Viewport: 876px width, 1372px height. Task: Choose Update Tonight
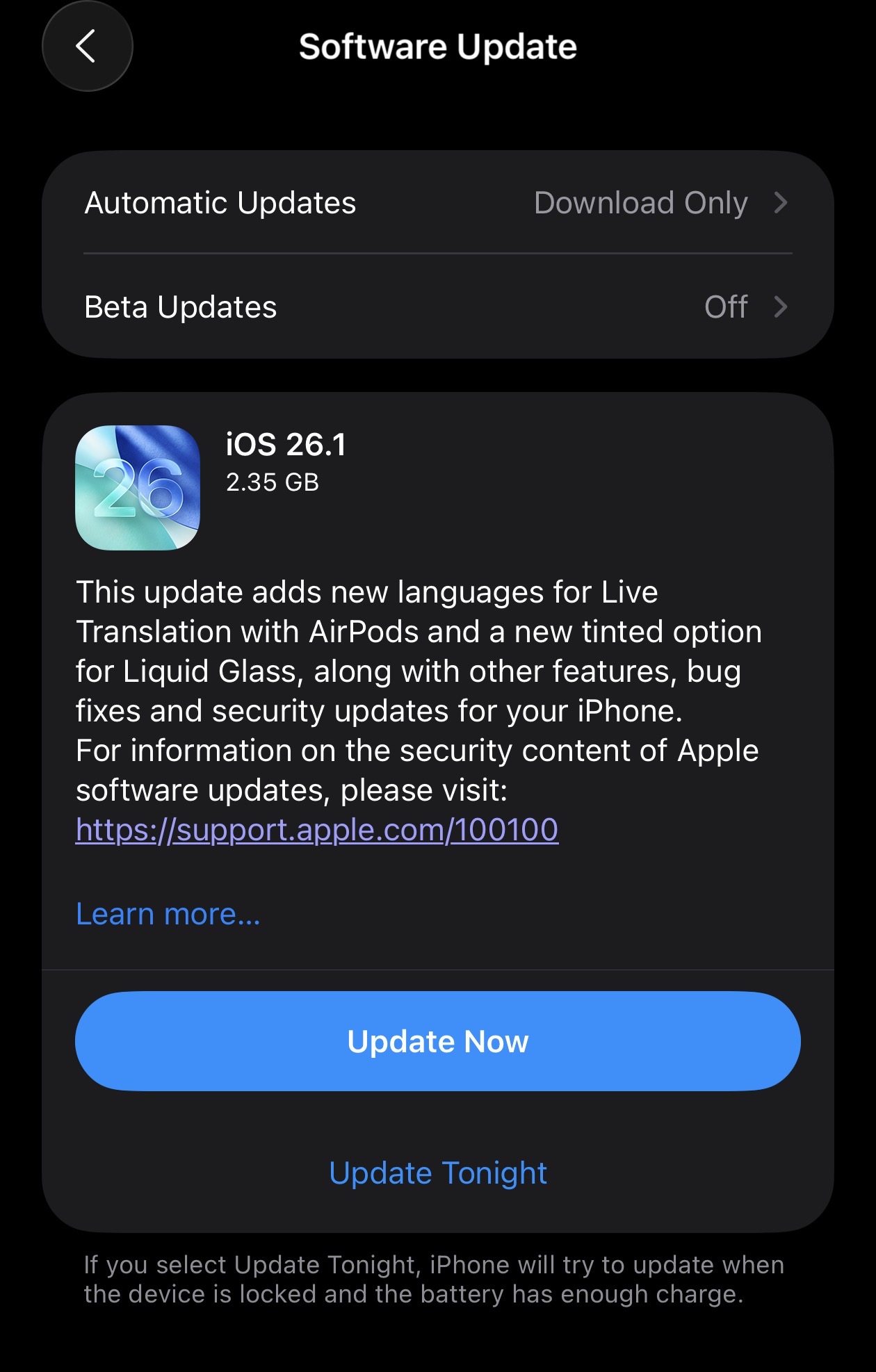pyautogui.click(x=437, y=1173)
